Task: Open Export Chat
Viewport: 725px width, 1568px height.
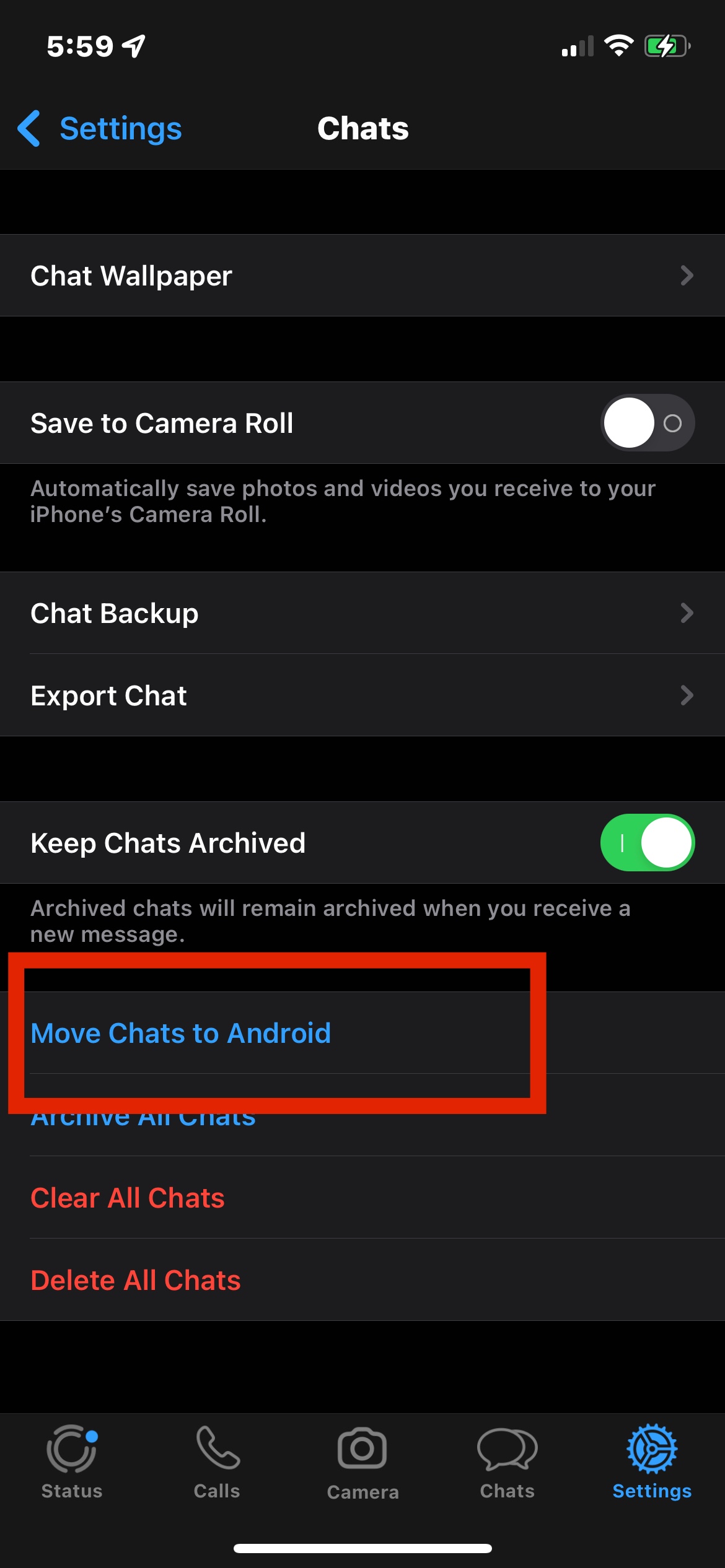Action: click(x=362, y=695)
